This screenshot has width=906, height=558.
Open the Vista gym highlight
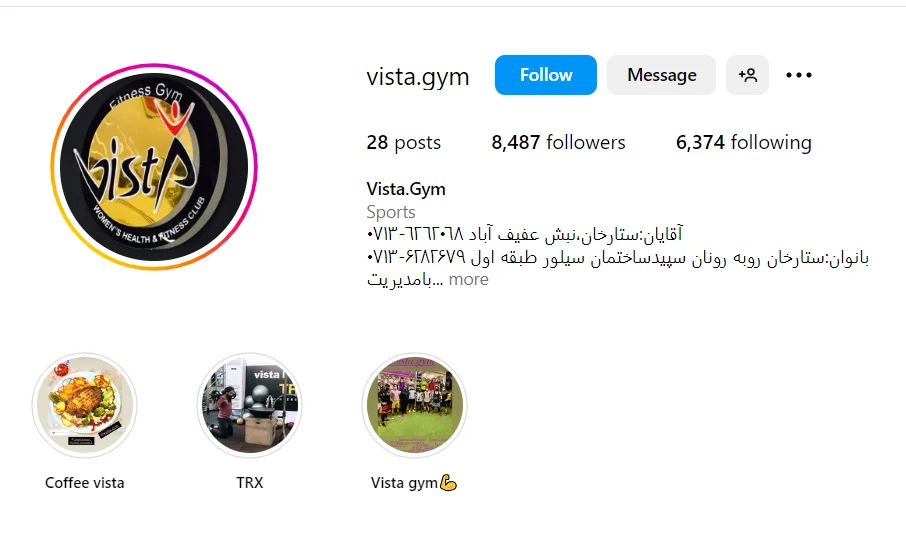pyautogui.click(x=414, y=406)
